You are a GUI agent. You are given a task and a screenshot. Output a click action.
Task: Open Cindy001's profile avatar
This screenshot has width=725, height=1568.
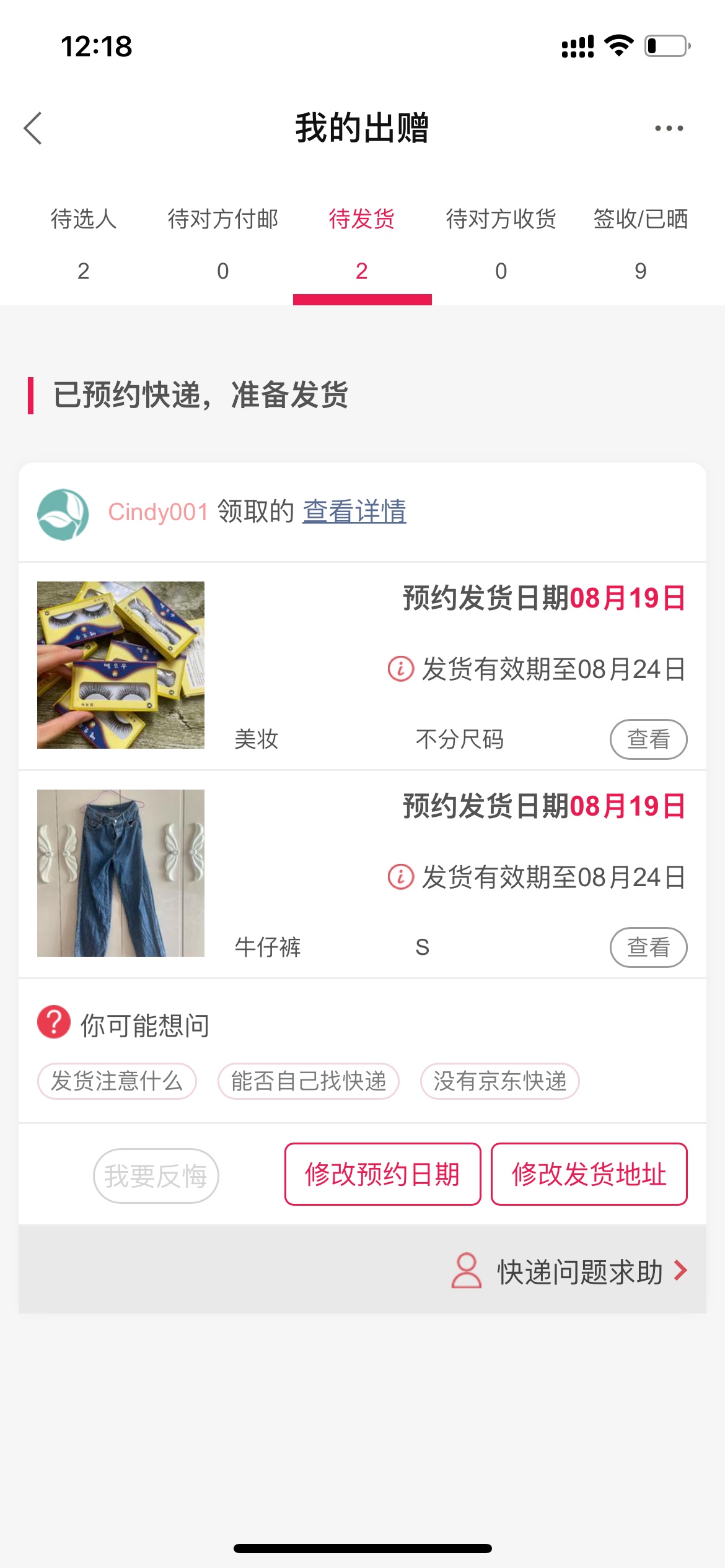point(63,514)
